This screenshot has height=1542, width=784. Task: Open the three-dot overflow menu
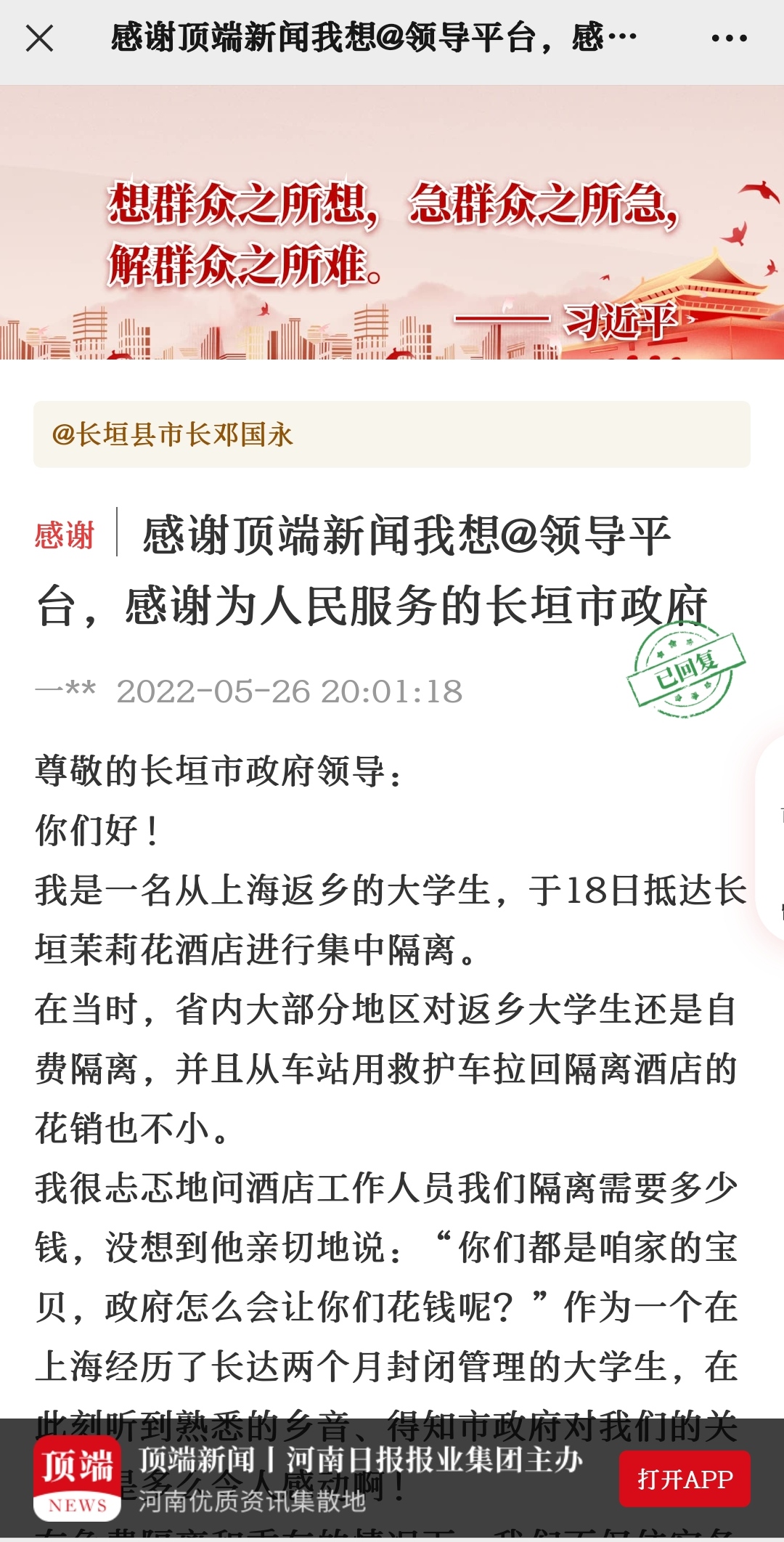coord(729,38)
